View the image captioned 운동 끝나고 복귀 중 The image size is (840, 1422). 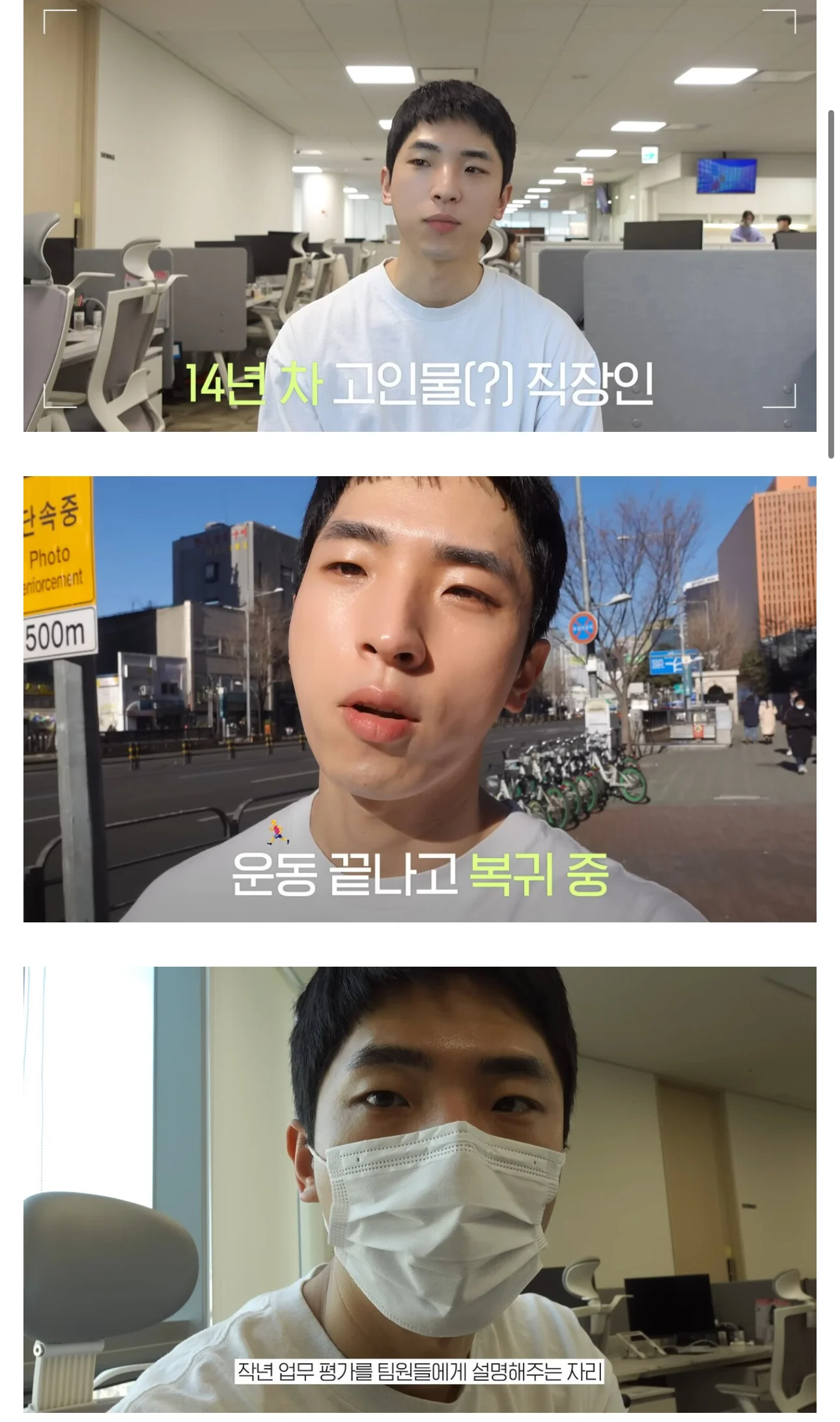pyautogui.click(x=419, y=698)
